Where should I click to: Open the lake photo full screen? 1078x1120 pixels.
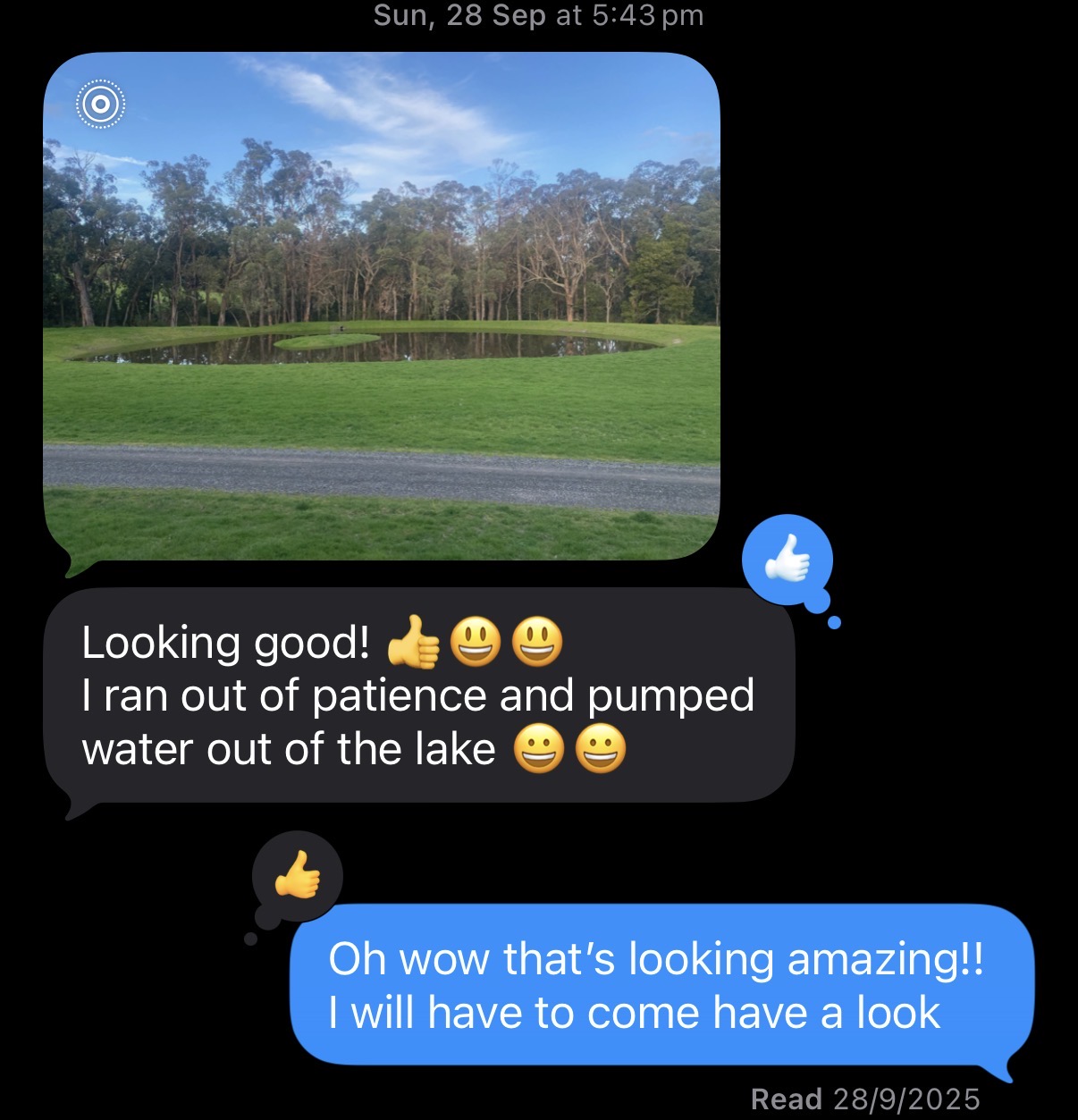point(382,306)
